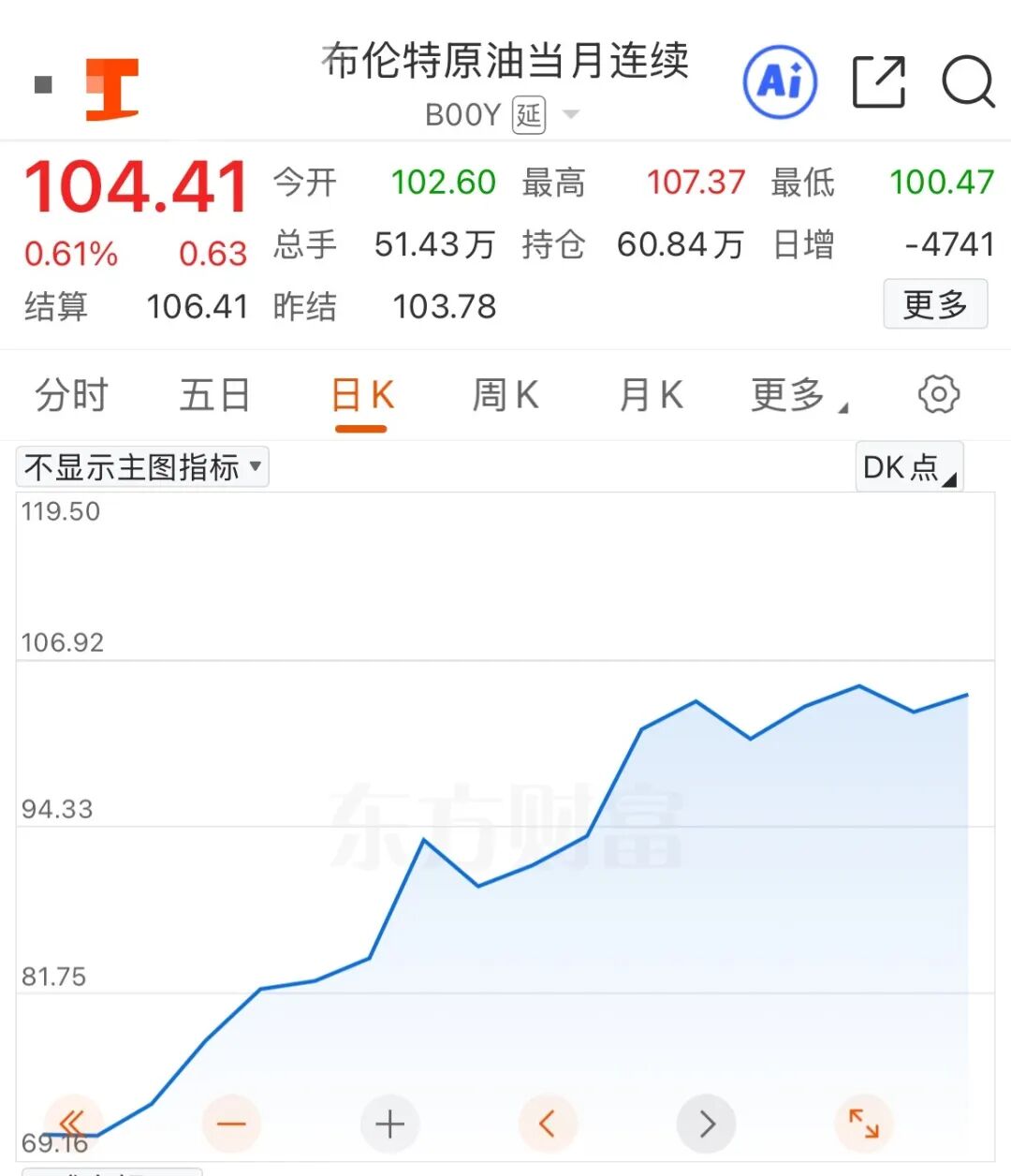Switch to the 周K weekly chart tab
The width and height of the screenshot is (1011, 1176).
(504, 394)
